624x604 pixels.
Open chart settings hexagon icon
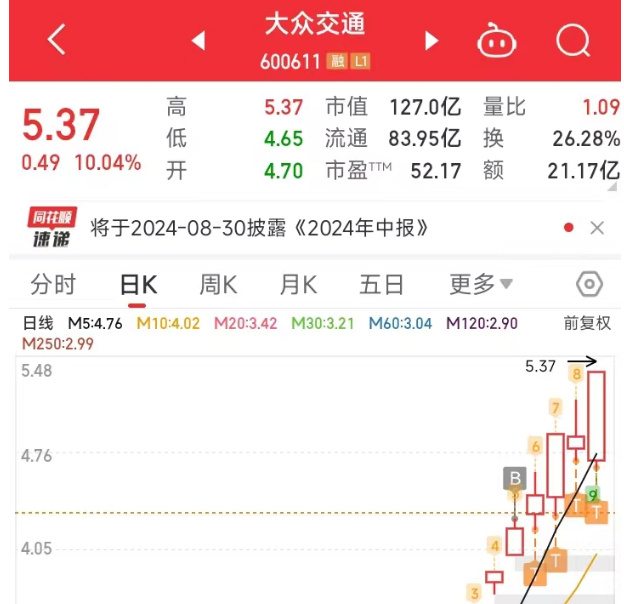pos(589,284)
